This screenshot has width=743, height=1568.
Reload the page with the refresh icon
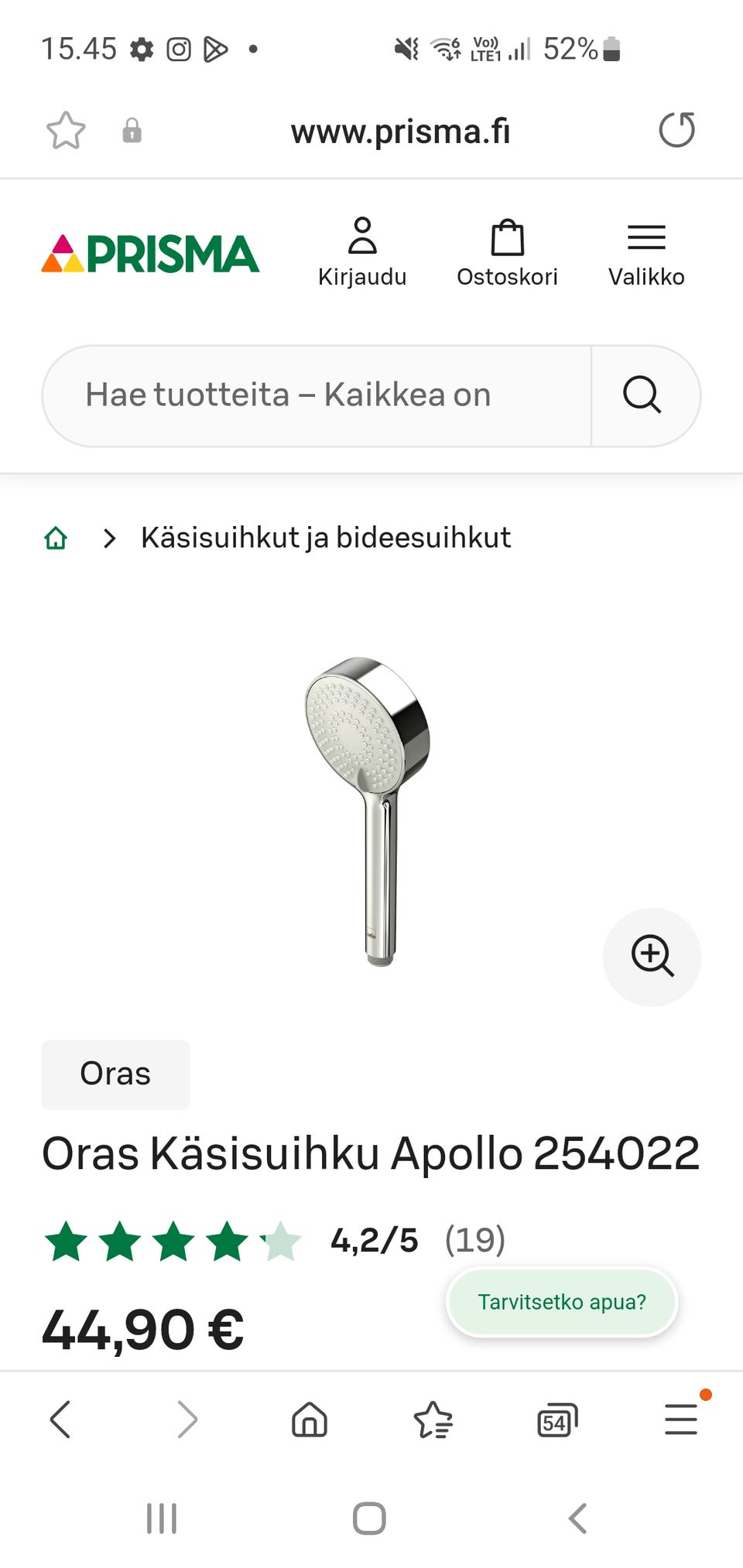pyautogui.click(x=677, y=130)
